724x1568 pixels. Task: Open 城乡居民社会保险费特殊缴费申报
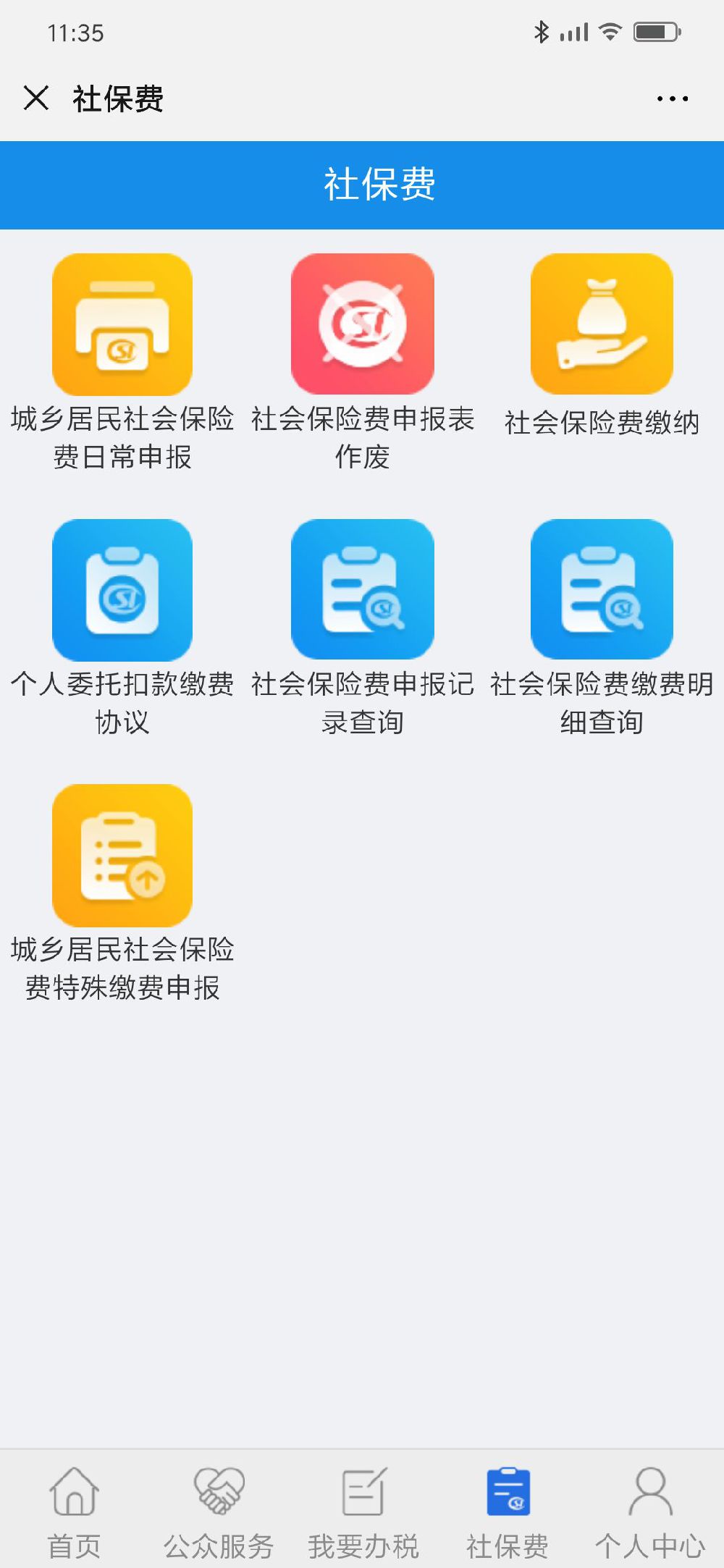pos(122,855)
